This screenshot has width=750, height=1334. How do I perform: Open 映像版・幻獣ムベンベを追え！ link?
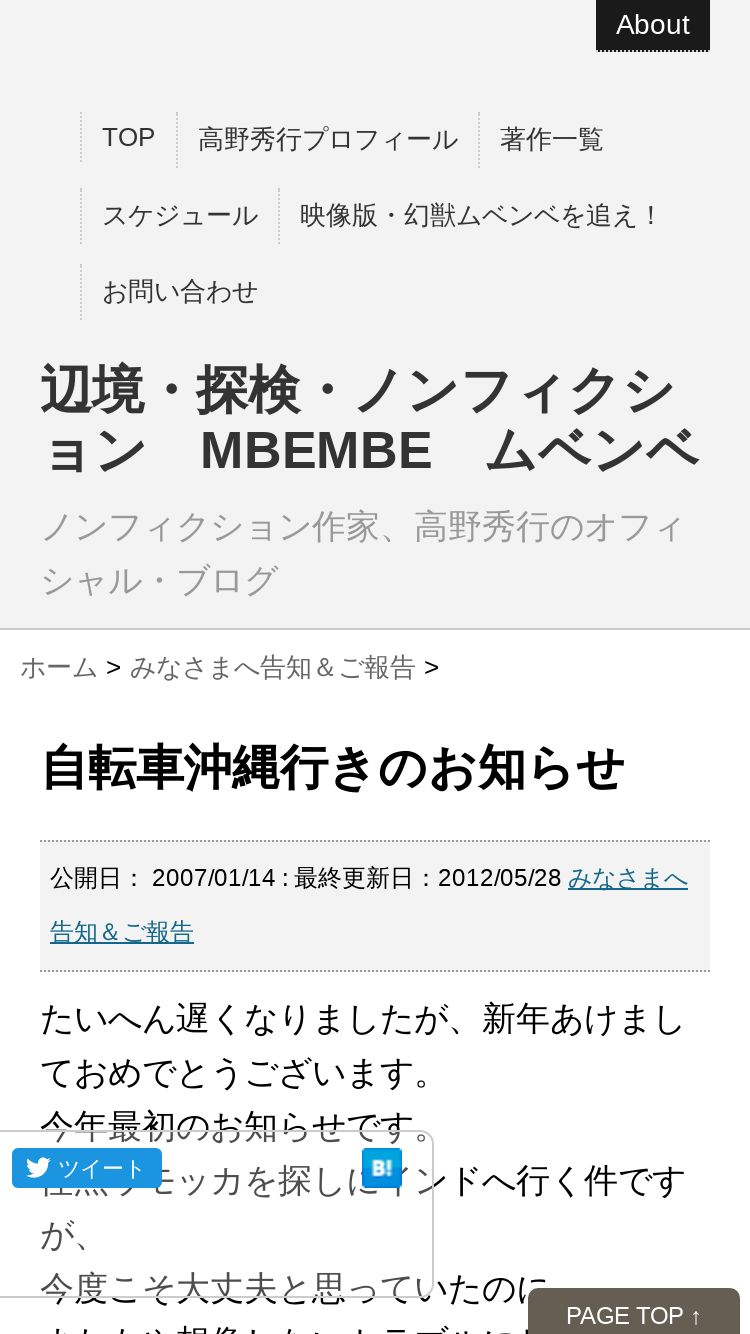click(481, 215)
